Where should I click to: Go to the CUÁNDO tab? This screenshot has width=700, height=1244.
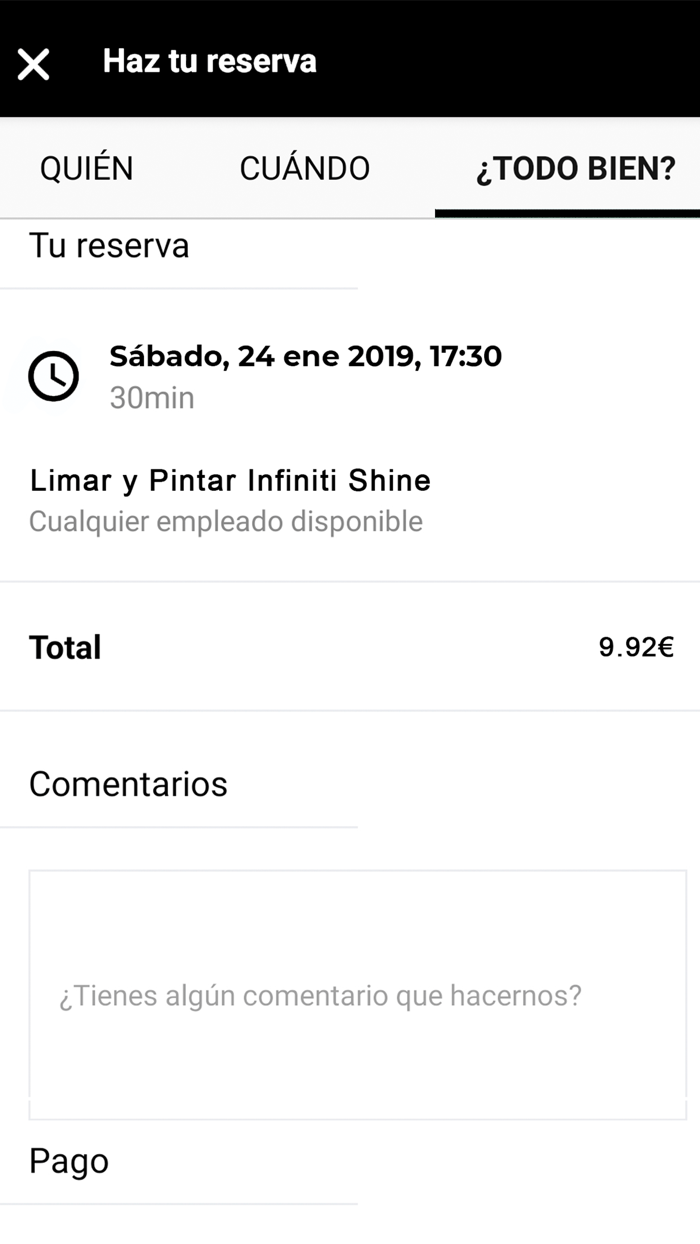(x=304, y=168)
